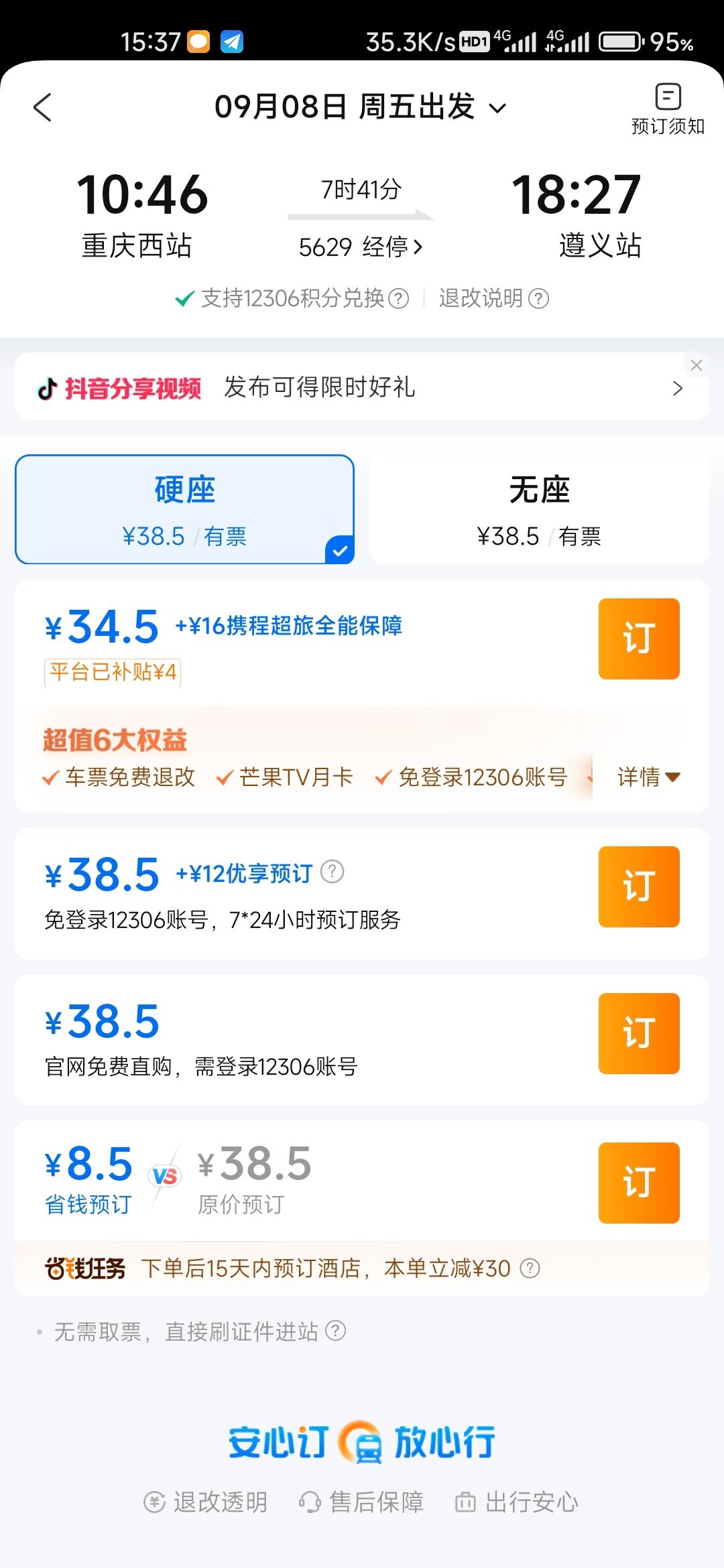The width and height of the screenshot is (724, 1568).
Task: Book the ¥34.5 携程超旅全能保障 option
Action: [x=638, y=639]
